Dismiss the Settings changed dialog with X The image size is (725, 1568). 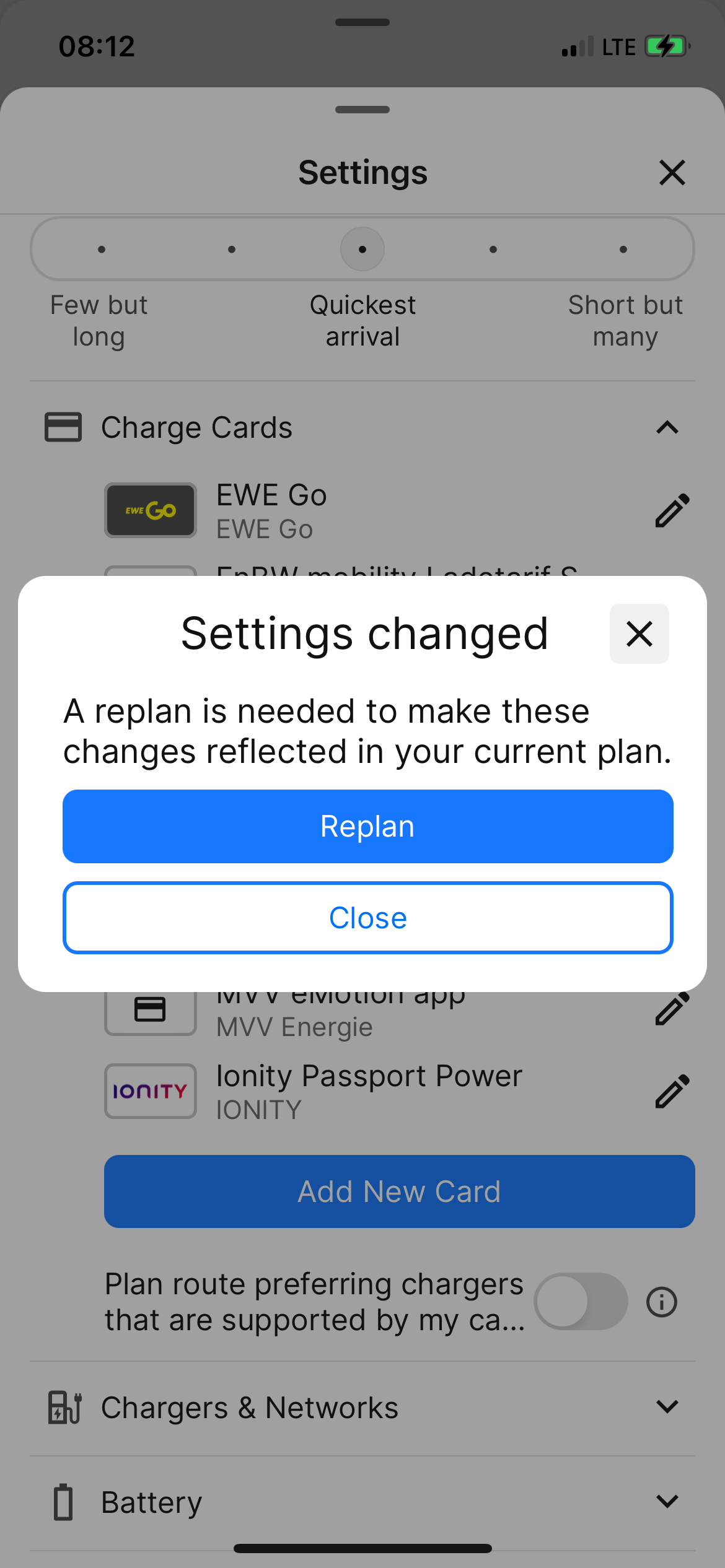(639, 634)
